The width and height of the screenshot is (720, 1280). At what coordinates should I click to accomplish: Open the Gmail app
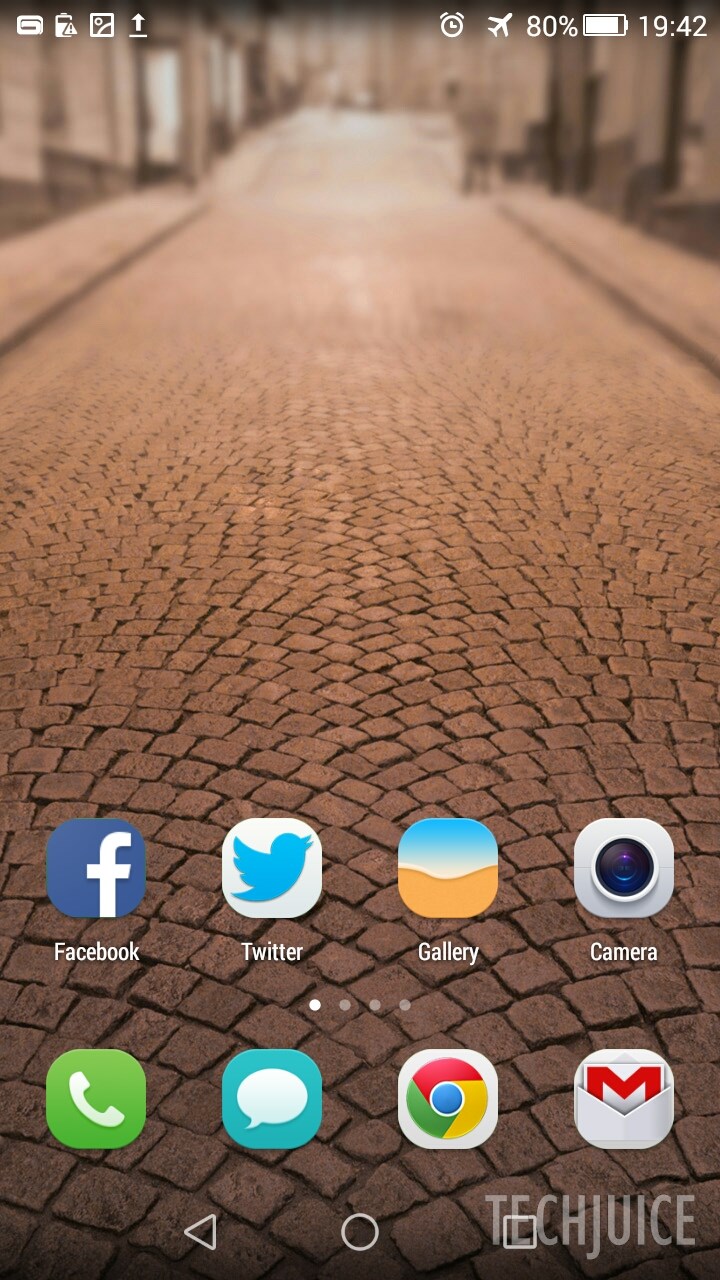[x=624, y=1098]
